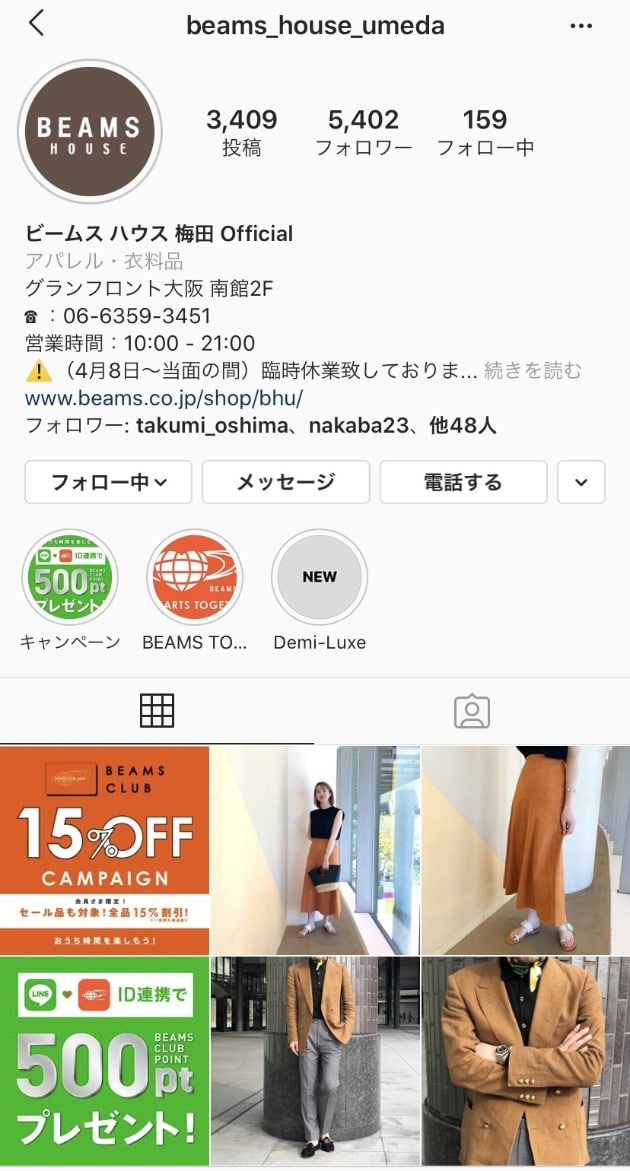Image resolution: width=630 pixels, height=1171 pixels.
Task: Switch to the tagged photos tab
Action: tap(471, 710)
